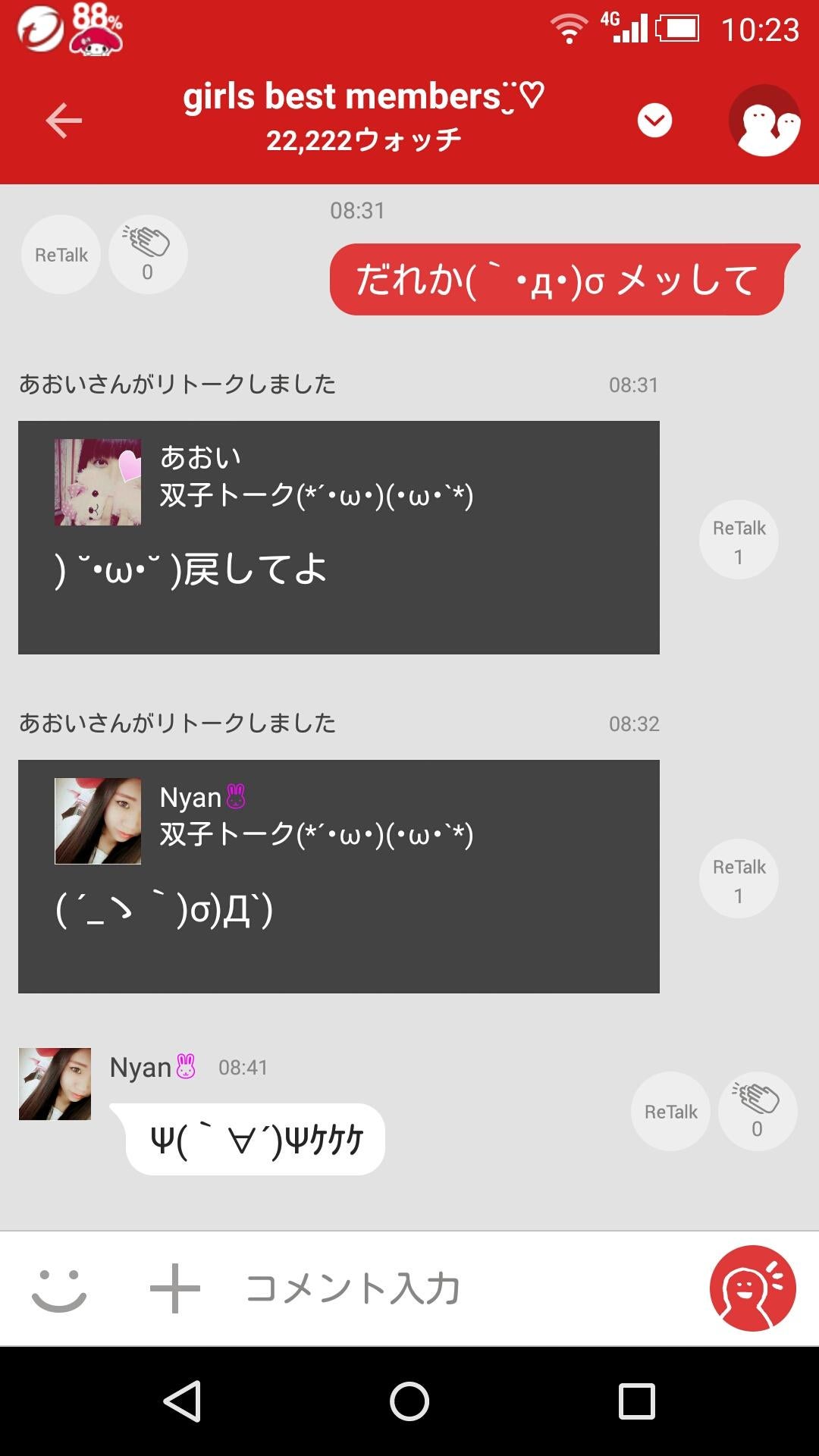The height and width of the screenshot is (1456, 819).
Task: Return to the Android home screen
Action: tap(409, 1401)
